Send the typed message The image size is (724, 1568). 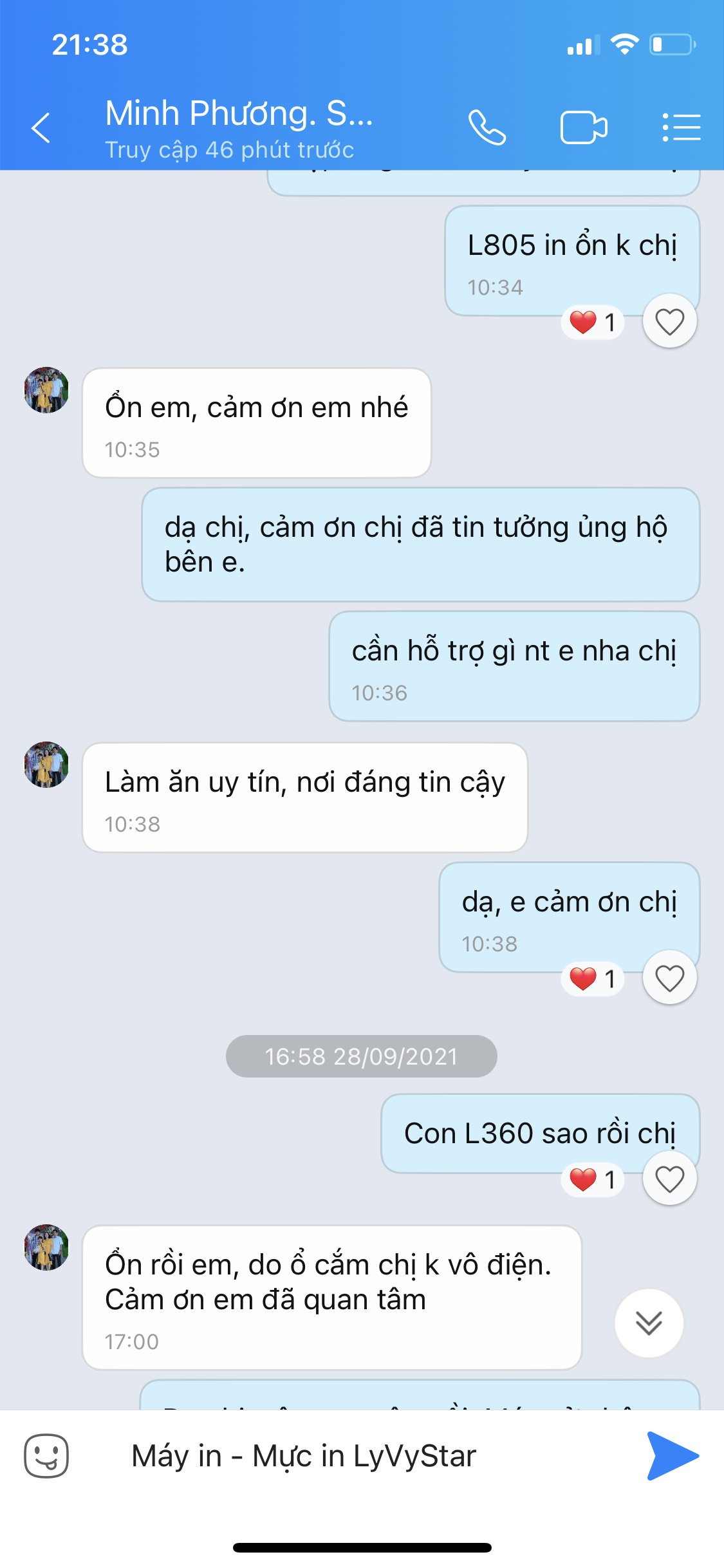672,1456
